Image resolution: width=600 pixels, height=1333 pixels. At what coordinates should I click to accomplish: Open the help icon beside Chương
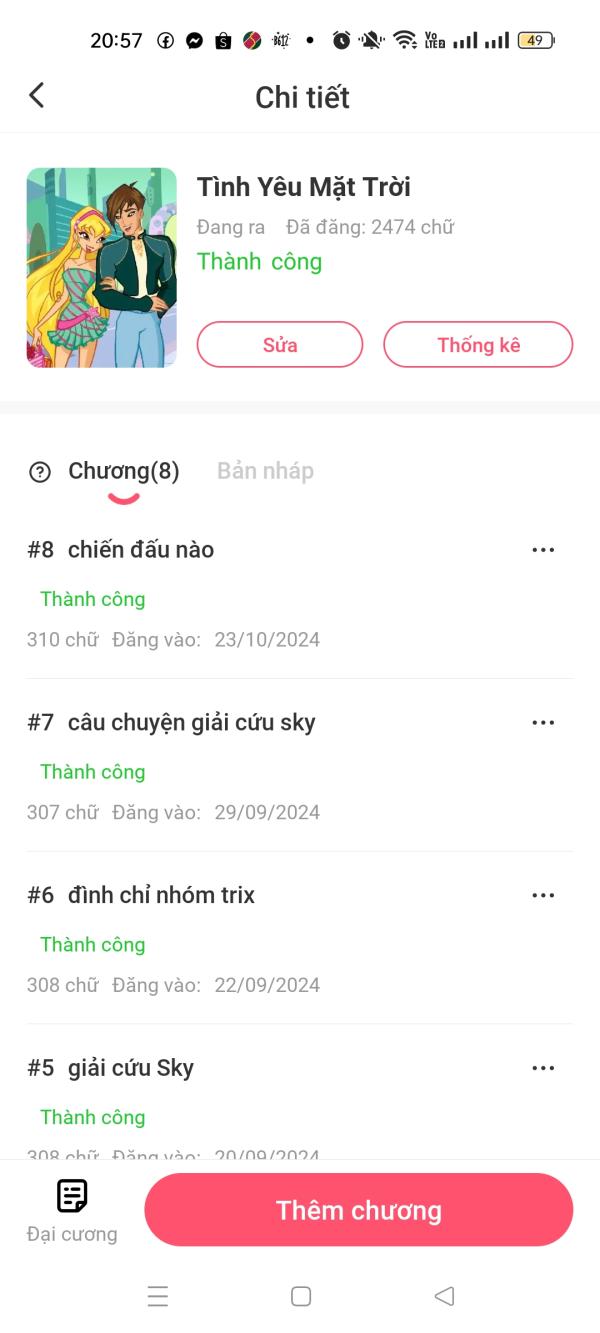click(x=40, y=472)
